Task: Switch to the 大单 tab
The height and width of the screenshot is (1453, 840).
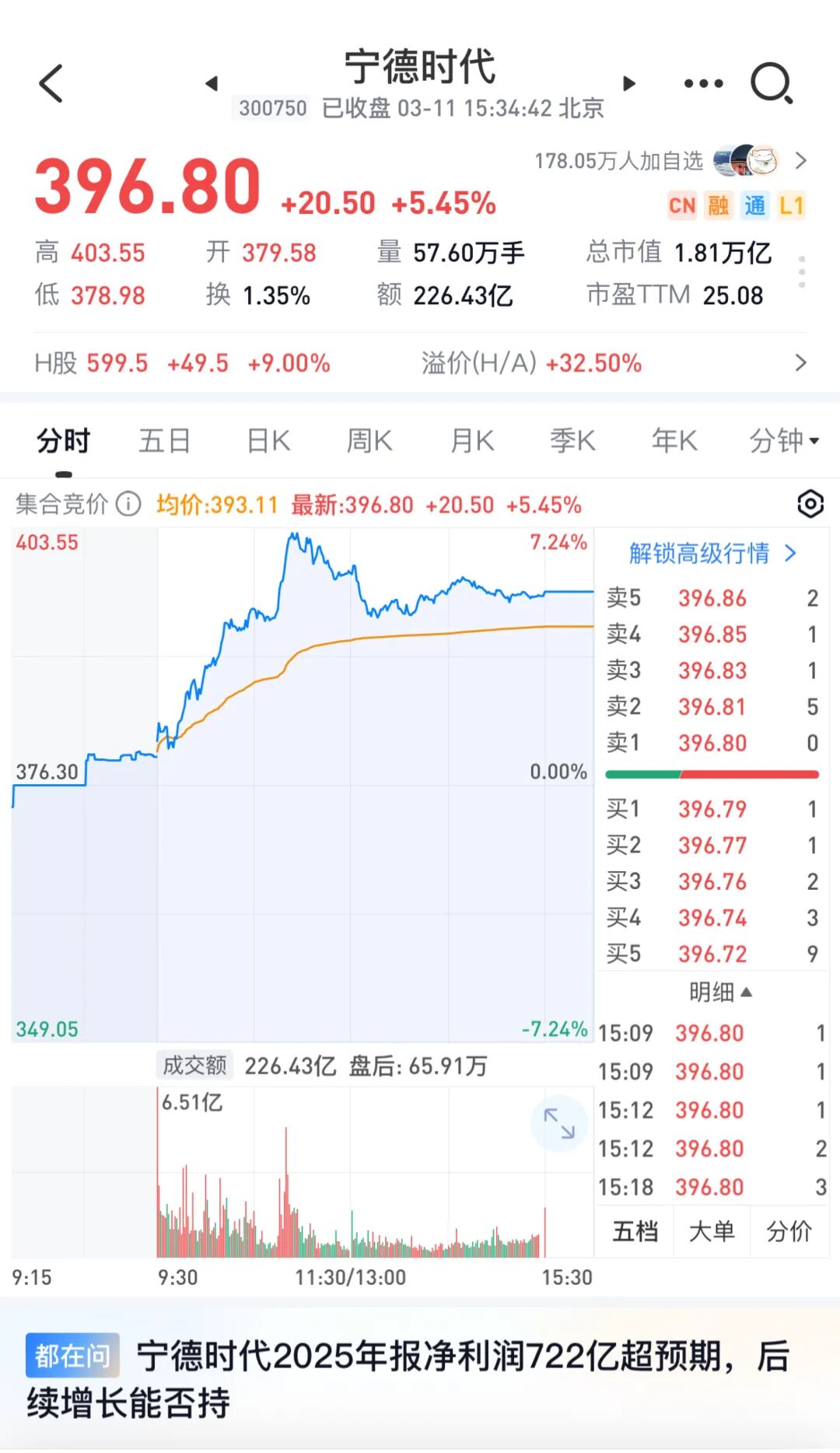Action: click(x=712, y=1231)
